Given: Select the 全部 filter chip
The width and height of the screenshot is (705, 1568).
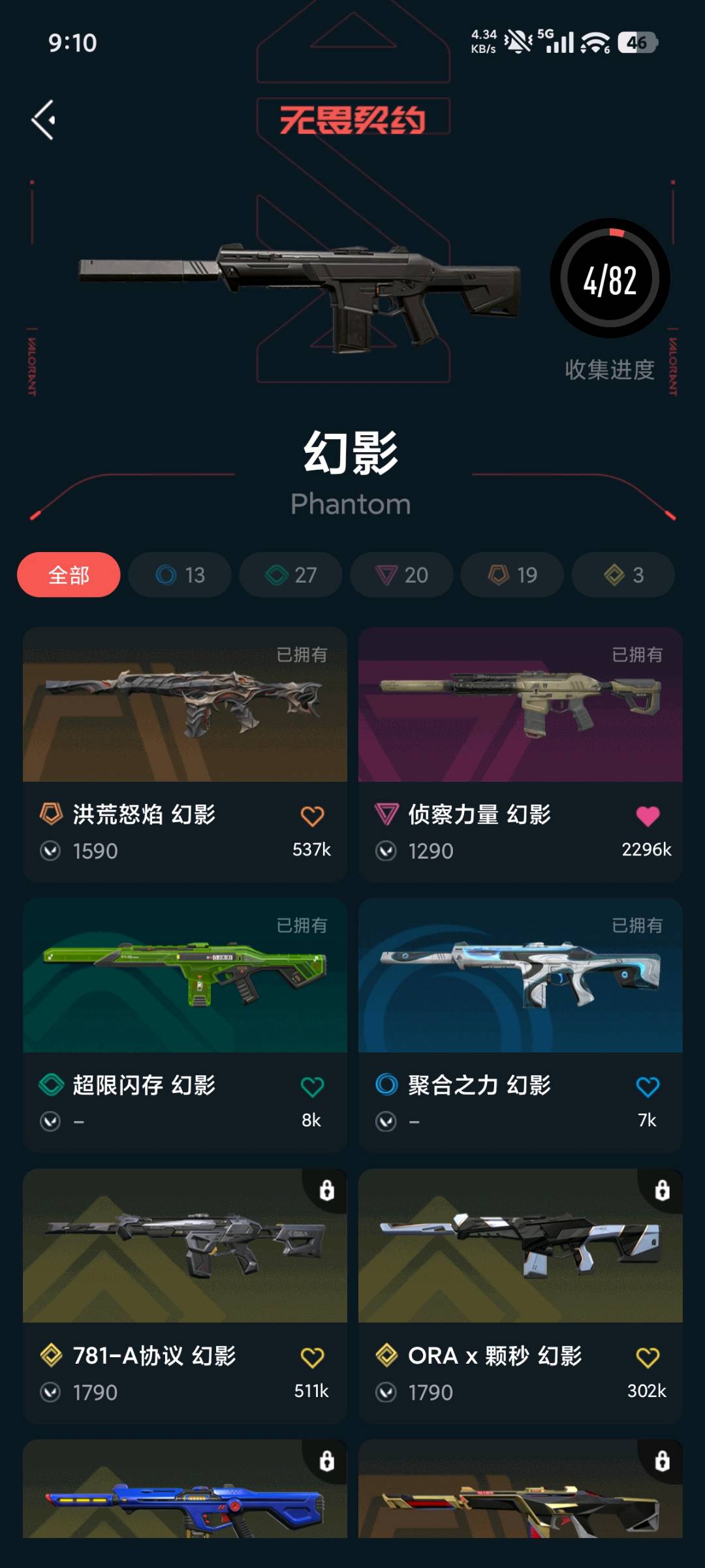Looking at the screenshot, I should (x=69, y=575).
